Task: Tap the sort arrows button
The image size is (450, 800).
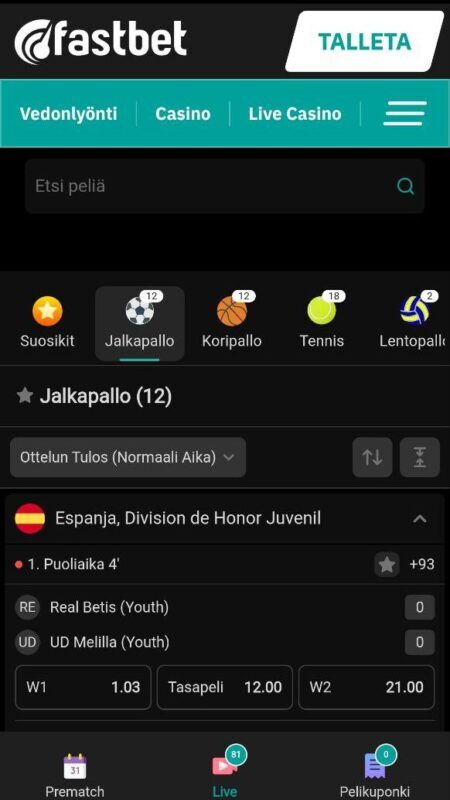Action: tap(372, 457)
